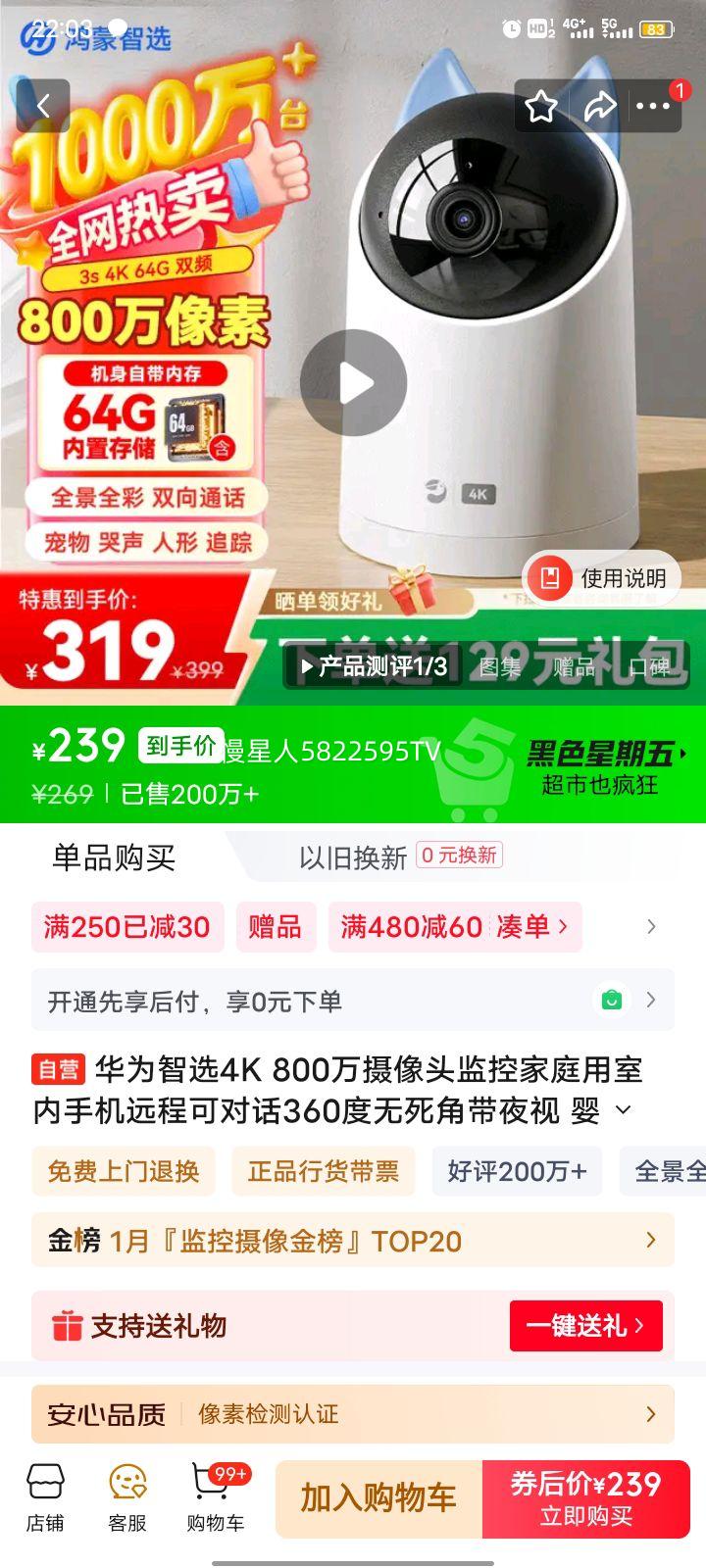Screen dimensions: 706x1568
Task: Favorite the product with the star icon
Action: (x=539, y=107)
